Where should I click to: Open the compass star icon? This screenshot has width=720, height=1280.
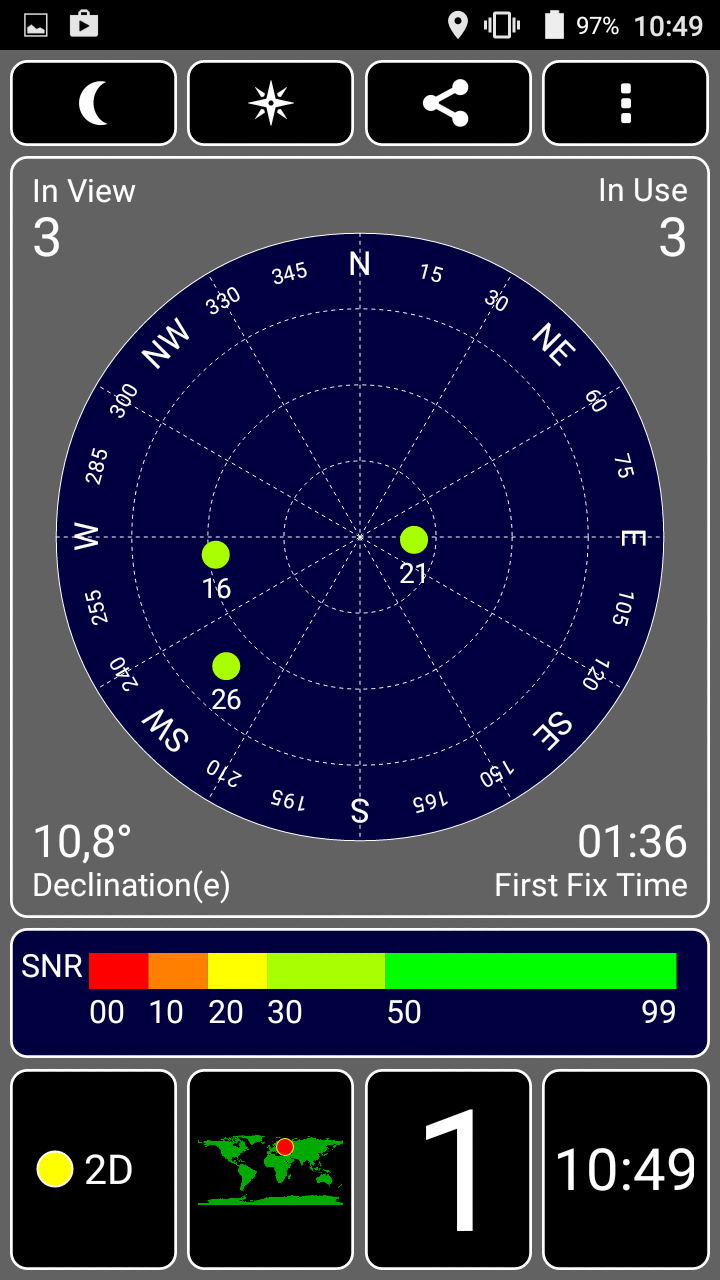(x=271, y=103)
